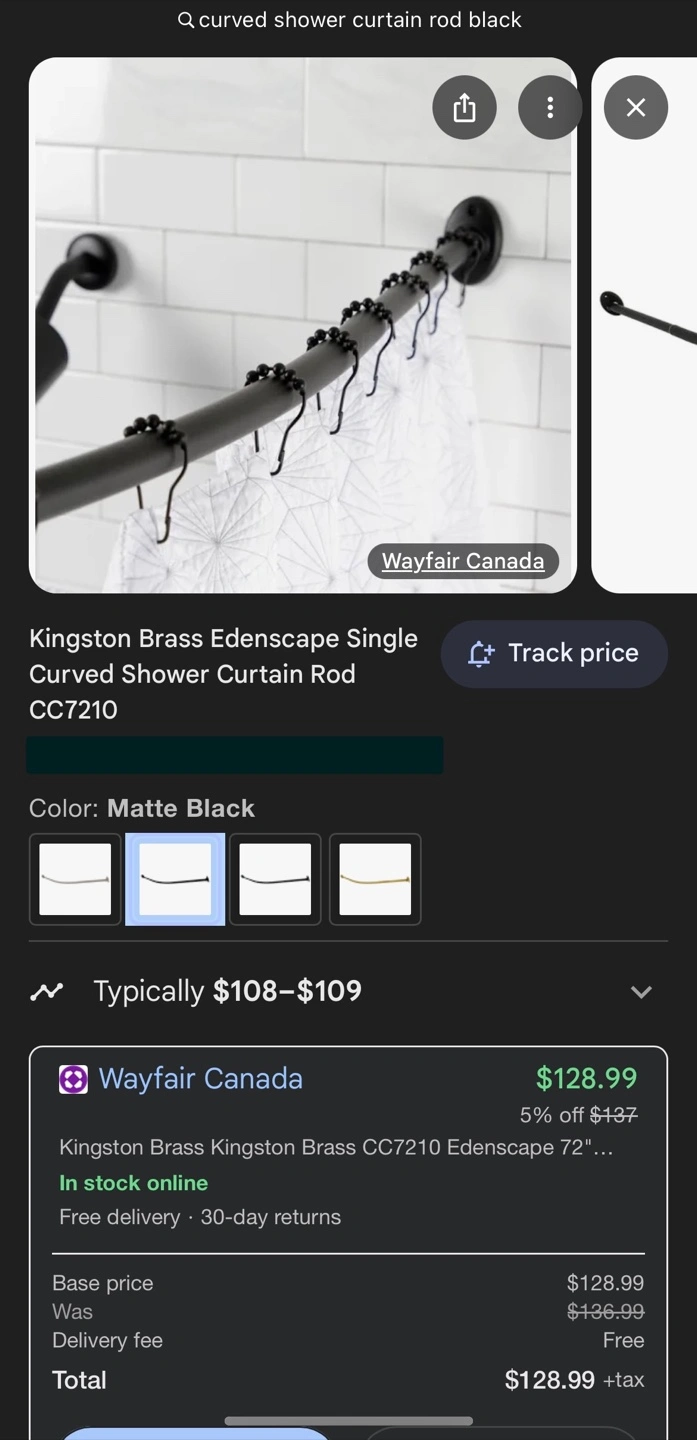Close the product detail panel

pyautogui.click(x=636, y=107)
